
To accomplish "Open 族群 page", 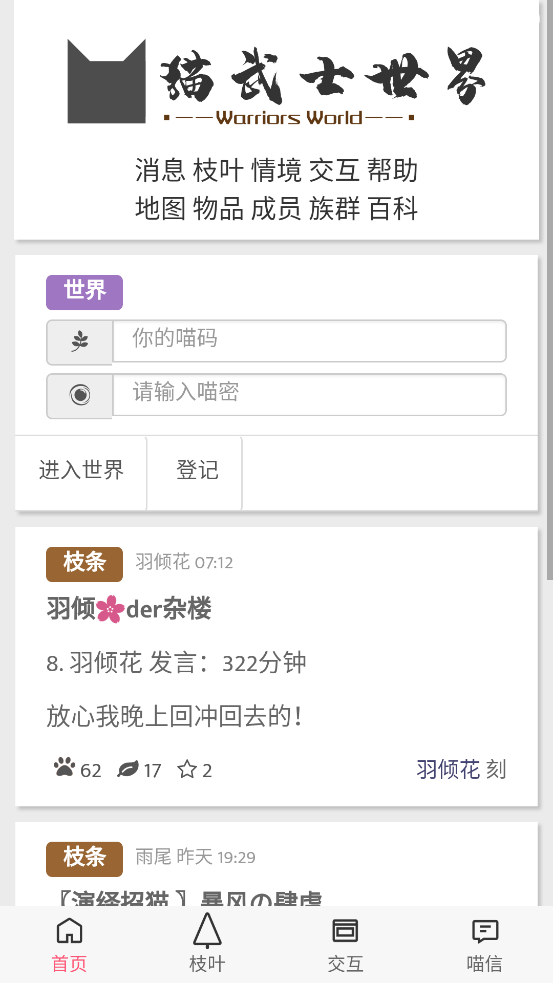I will 334,209.
